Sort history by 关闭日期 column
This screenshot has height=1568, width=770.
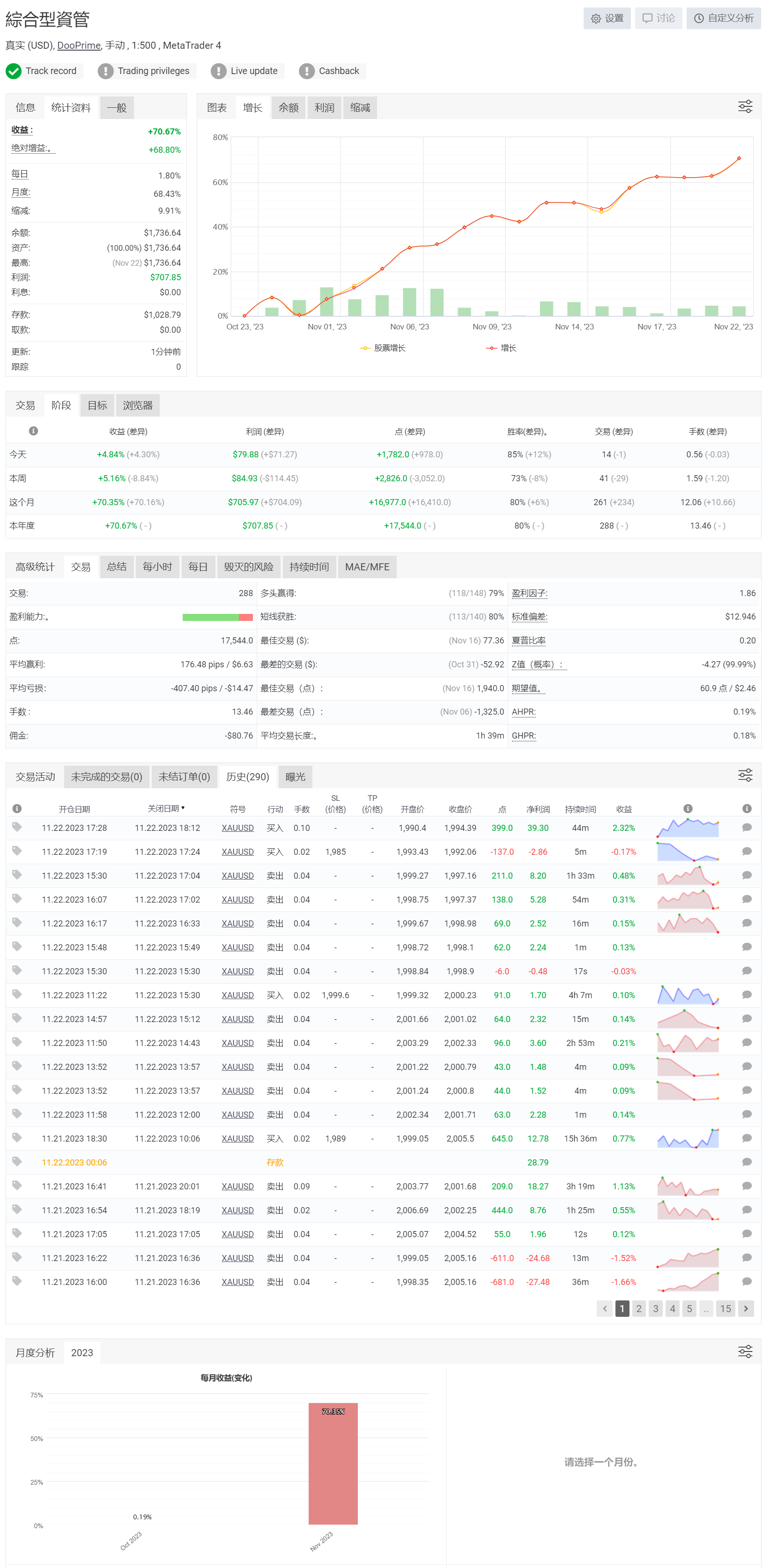(x=165, y=808)
